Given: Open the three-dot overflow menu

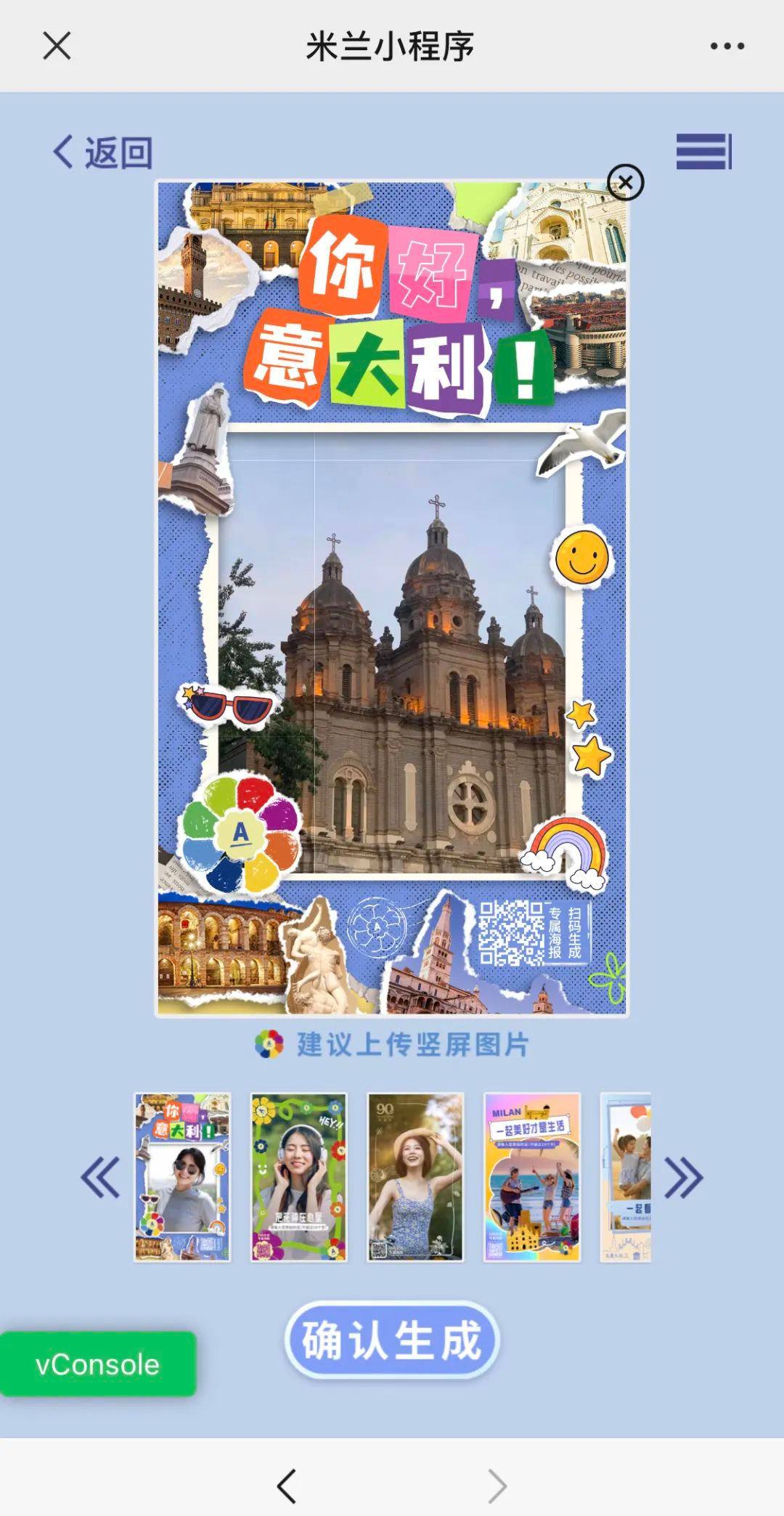Looking at the screenshot, I should pyautogui.click(x=727, y=46).
